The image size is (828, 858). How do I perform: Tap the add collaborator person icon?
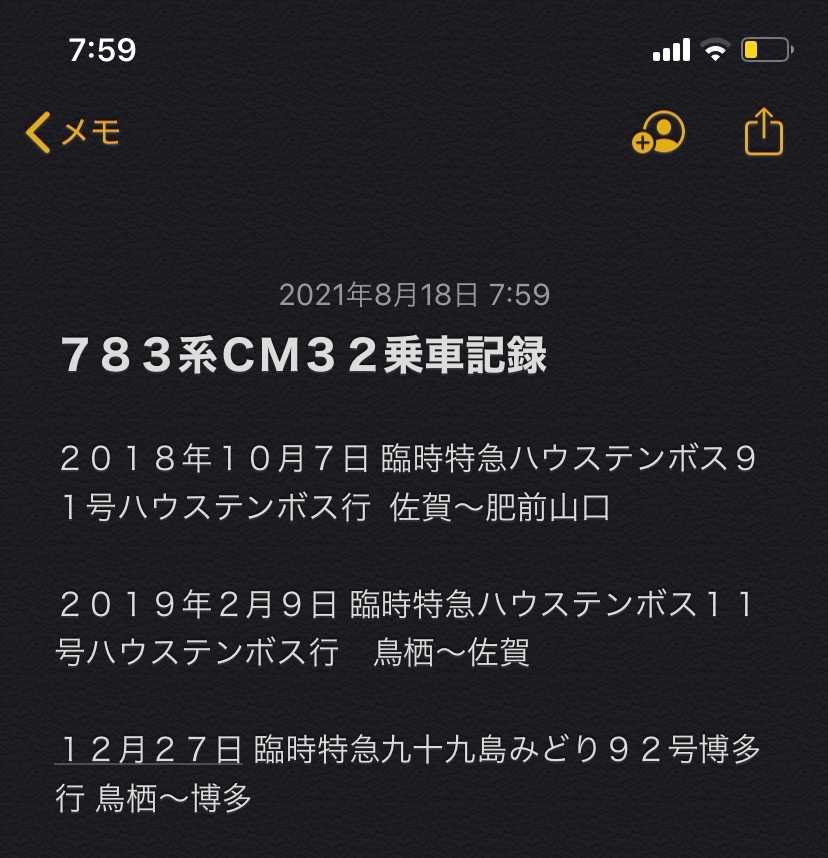(x=659, y=132)
